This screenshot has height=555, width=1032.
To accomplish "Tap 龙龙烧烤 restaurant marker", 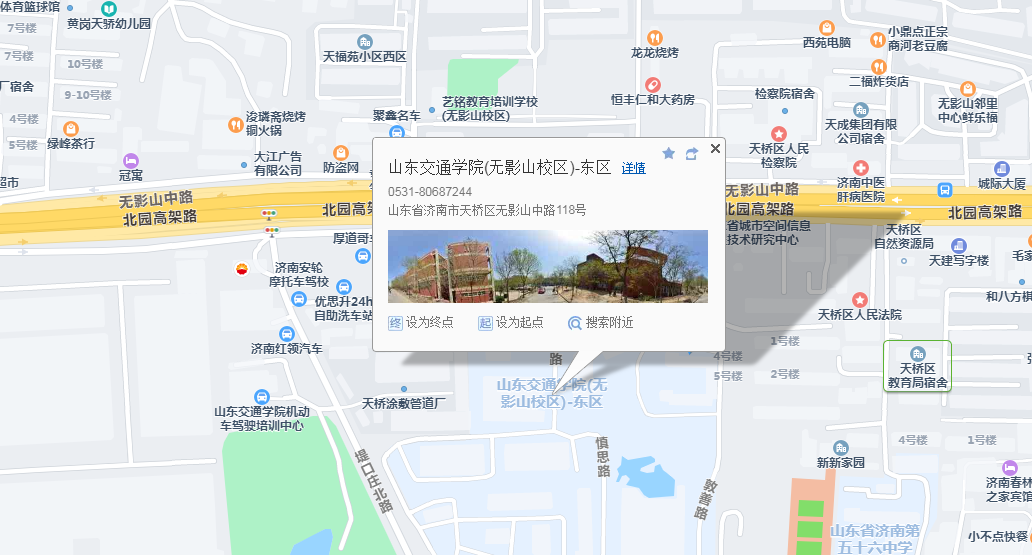I will coord(655,37).
